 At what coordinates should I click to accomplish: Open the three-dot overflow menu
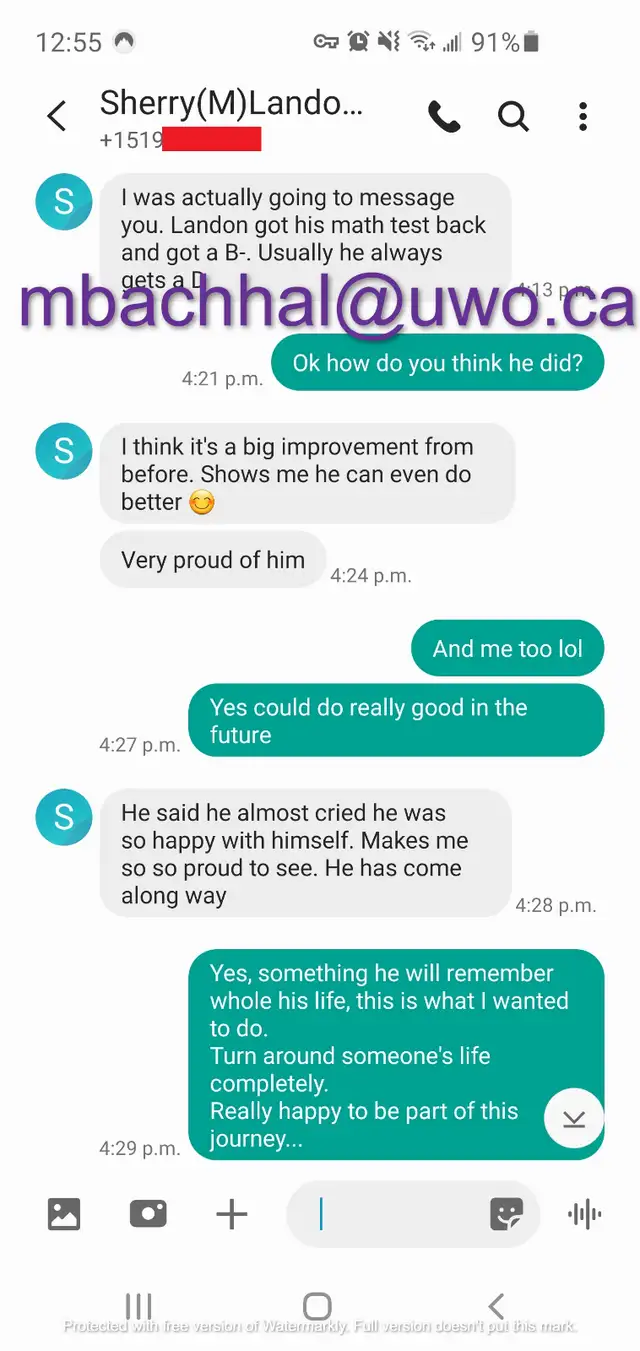click(x=583, y=117)
